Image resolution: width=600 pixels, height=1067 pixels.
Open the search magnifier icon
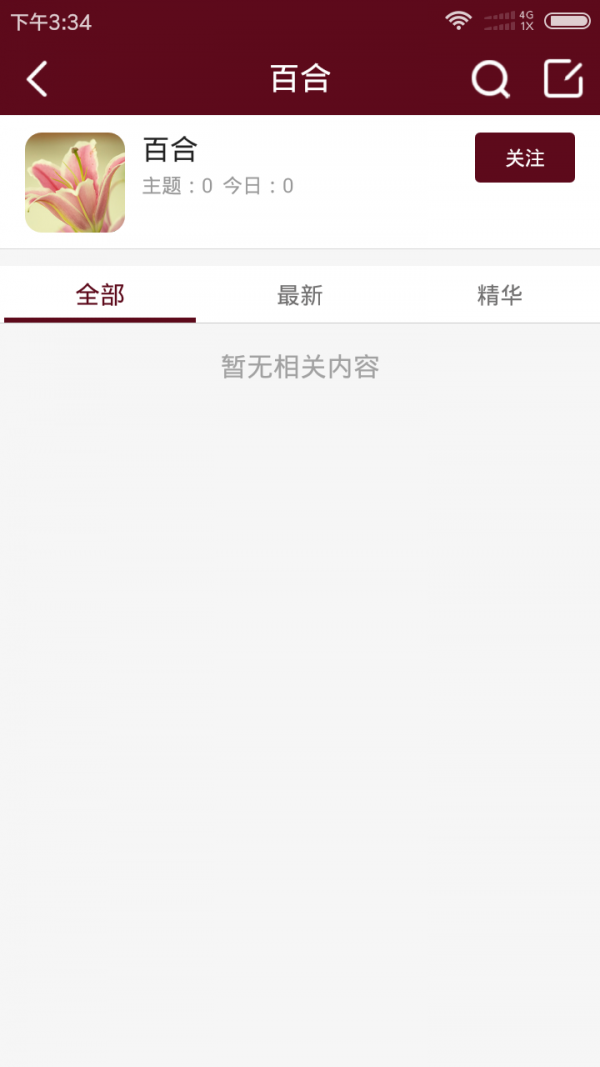coord(490,79)
